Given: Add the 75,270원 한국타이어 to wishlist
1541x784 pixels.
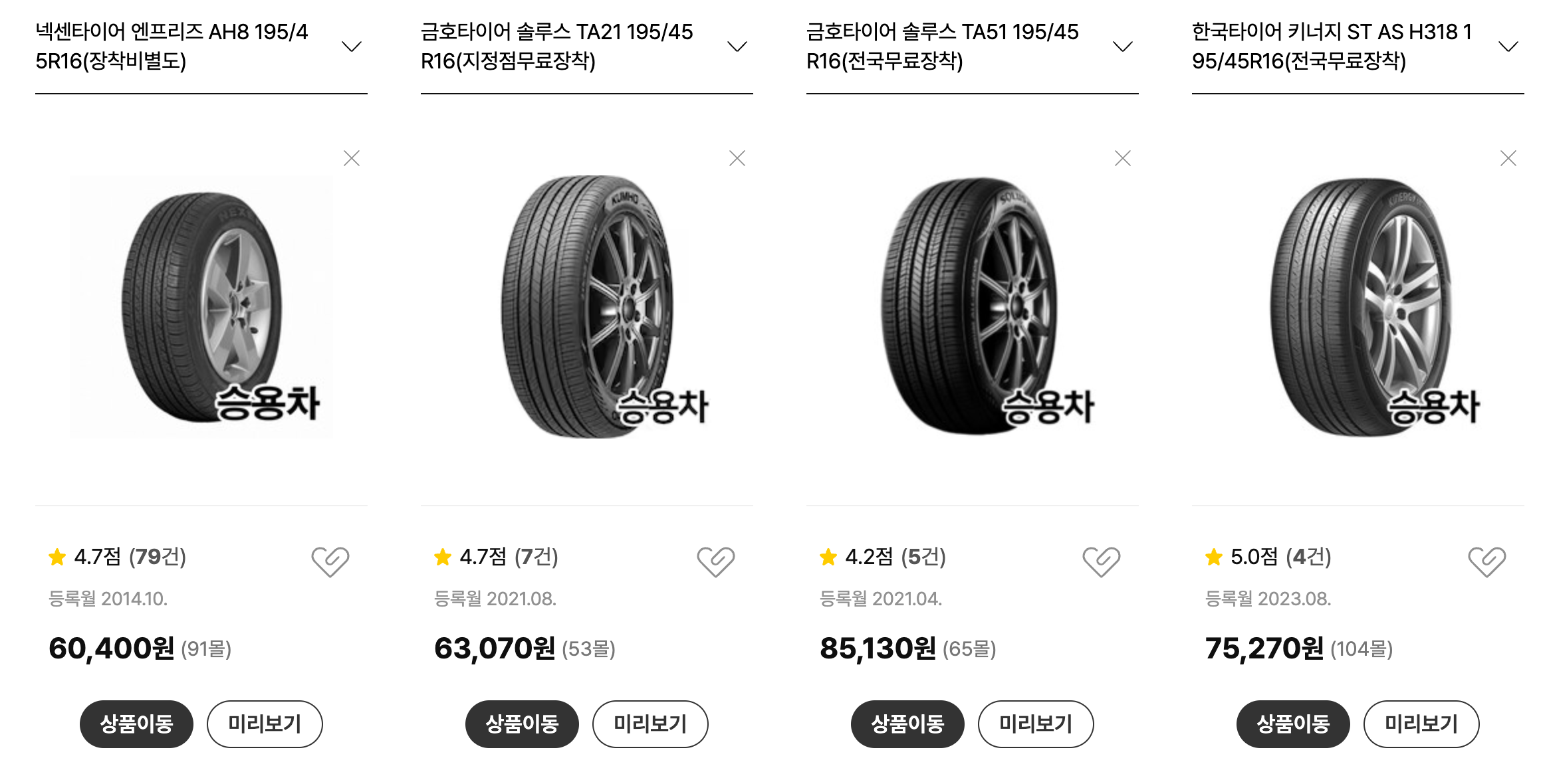Looking at the screenshot, I should 1487,561.
